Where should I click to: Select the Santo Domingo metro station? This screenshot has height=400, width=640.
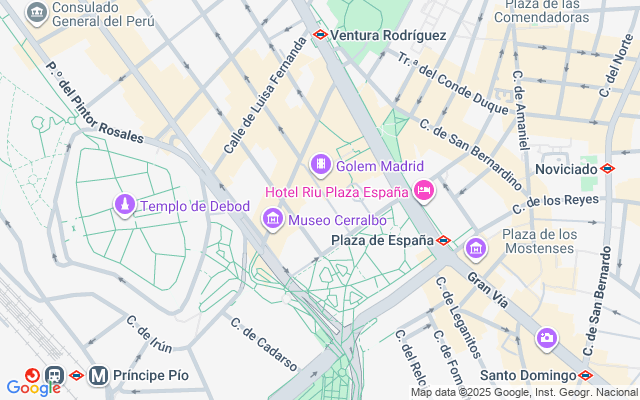coord(586,375)
